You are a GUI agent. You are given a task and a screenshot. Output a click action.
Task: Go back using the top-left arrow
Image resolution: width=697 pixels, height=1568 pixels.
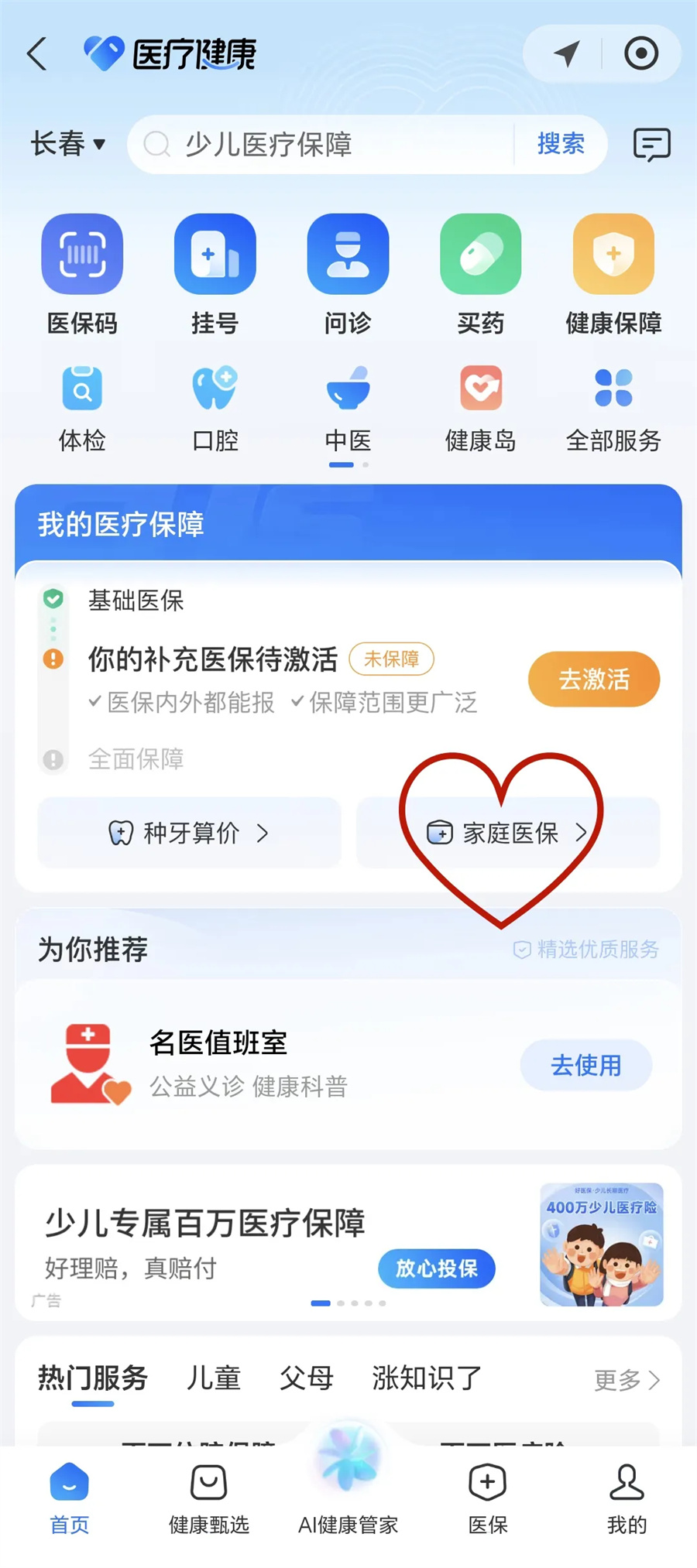tap(36, 54)
